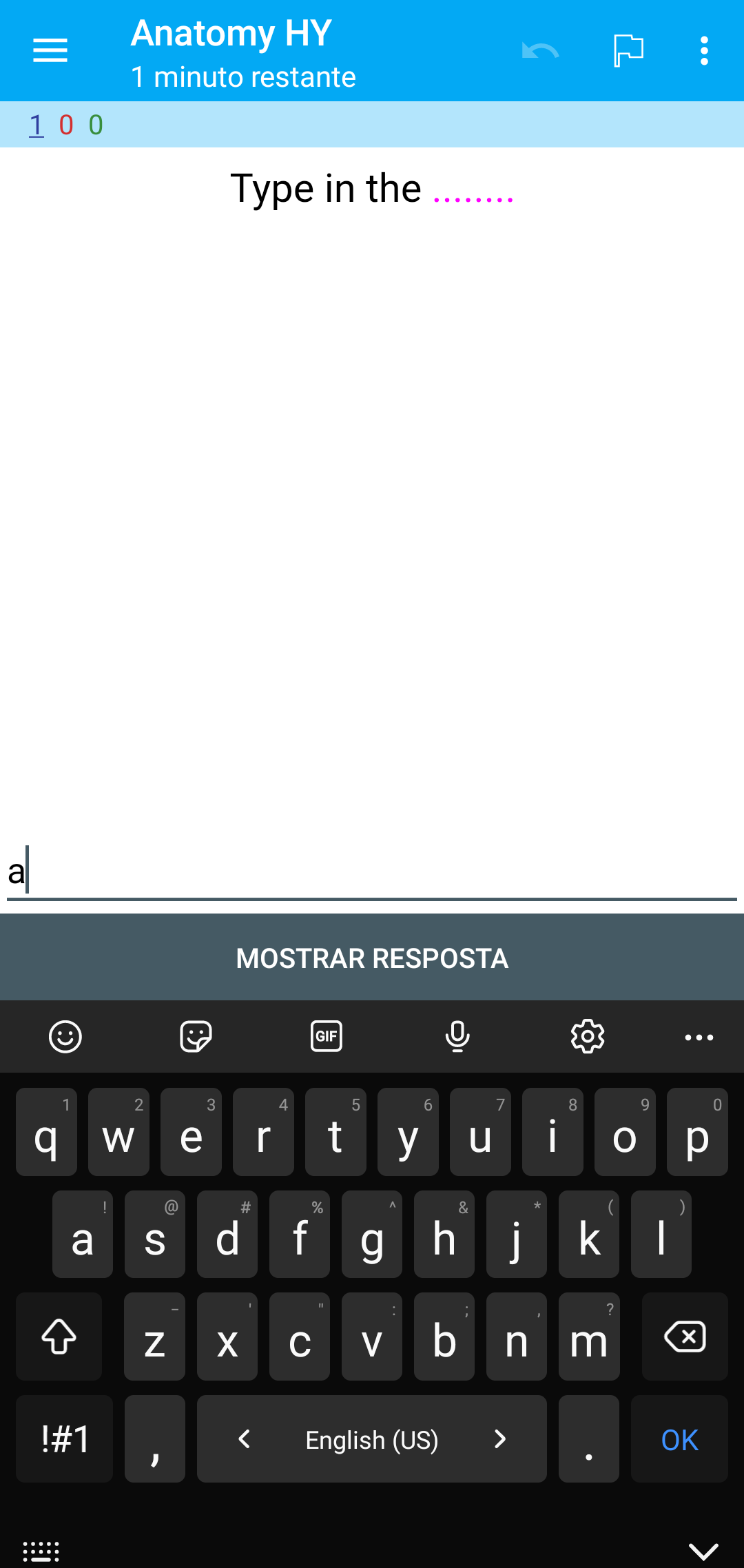Switch language using the right arrow chevron

click(x=500, y=1438)
